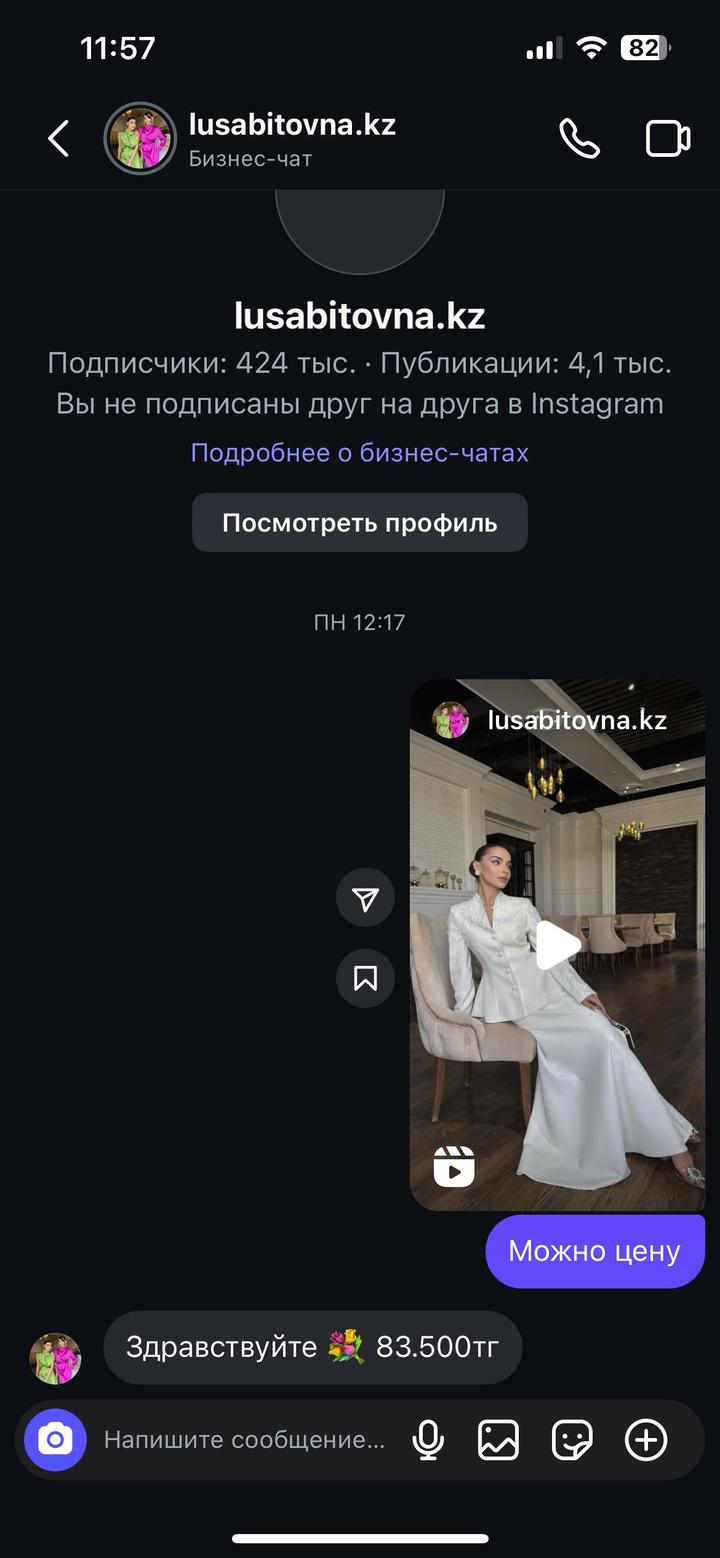Open more attachment options with the plus icon
This screenshot has width=720, height=1558.
(x=646, y=1440)
